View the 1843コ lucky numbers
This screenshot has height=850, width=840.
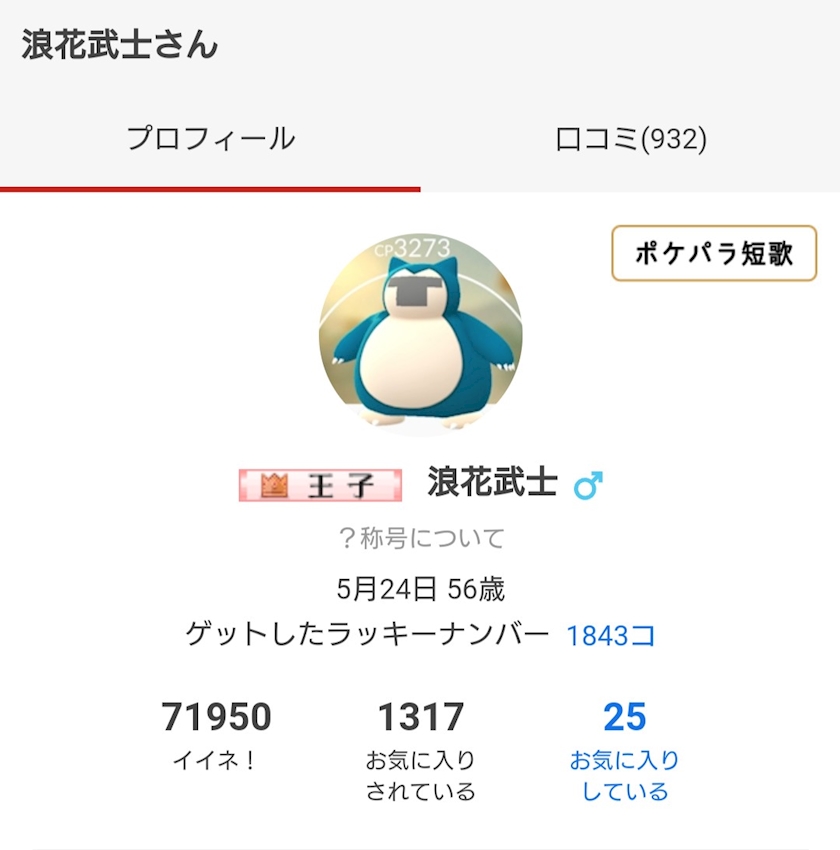[x=610, y=635]
